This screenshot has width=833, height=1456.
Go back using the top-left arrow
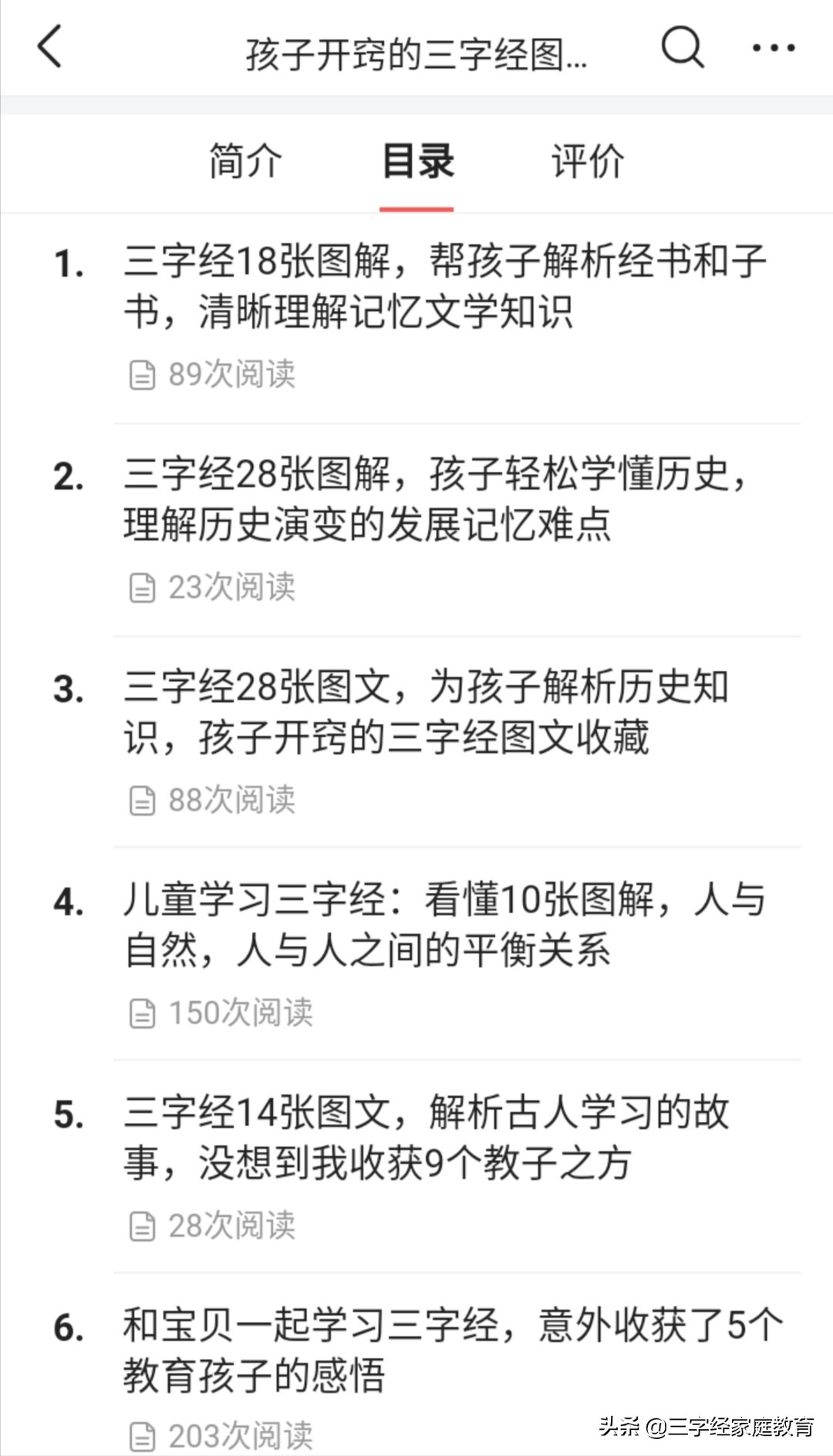click(50, 47)
